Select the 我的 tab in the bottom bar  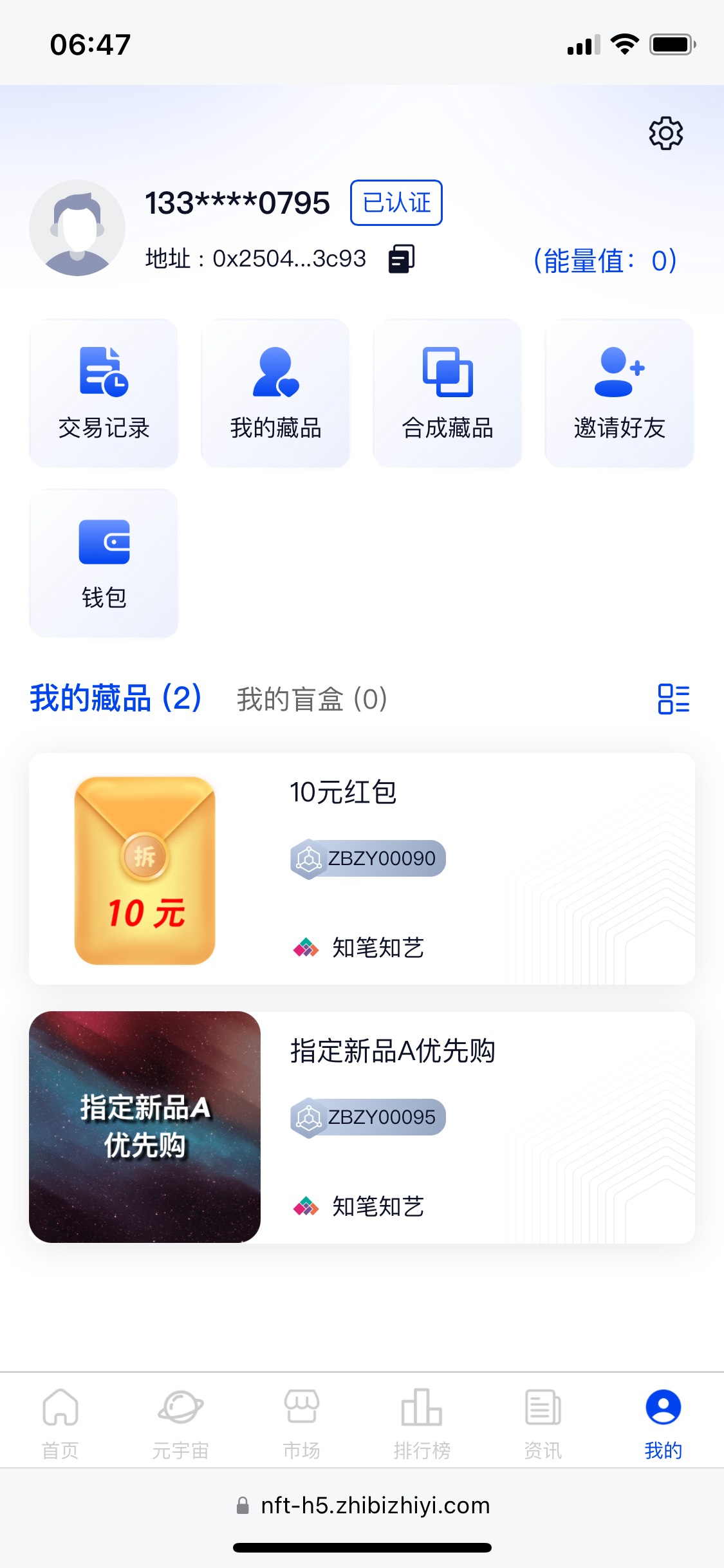coord(664,1424)
